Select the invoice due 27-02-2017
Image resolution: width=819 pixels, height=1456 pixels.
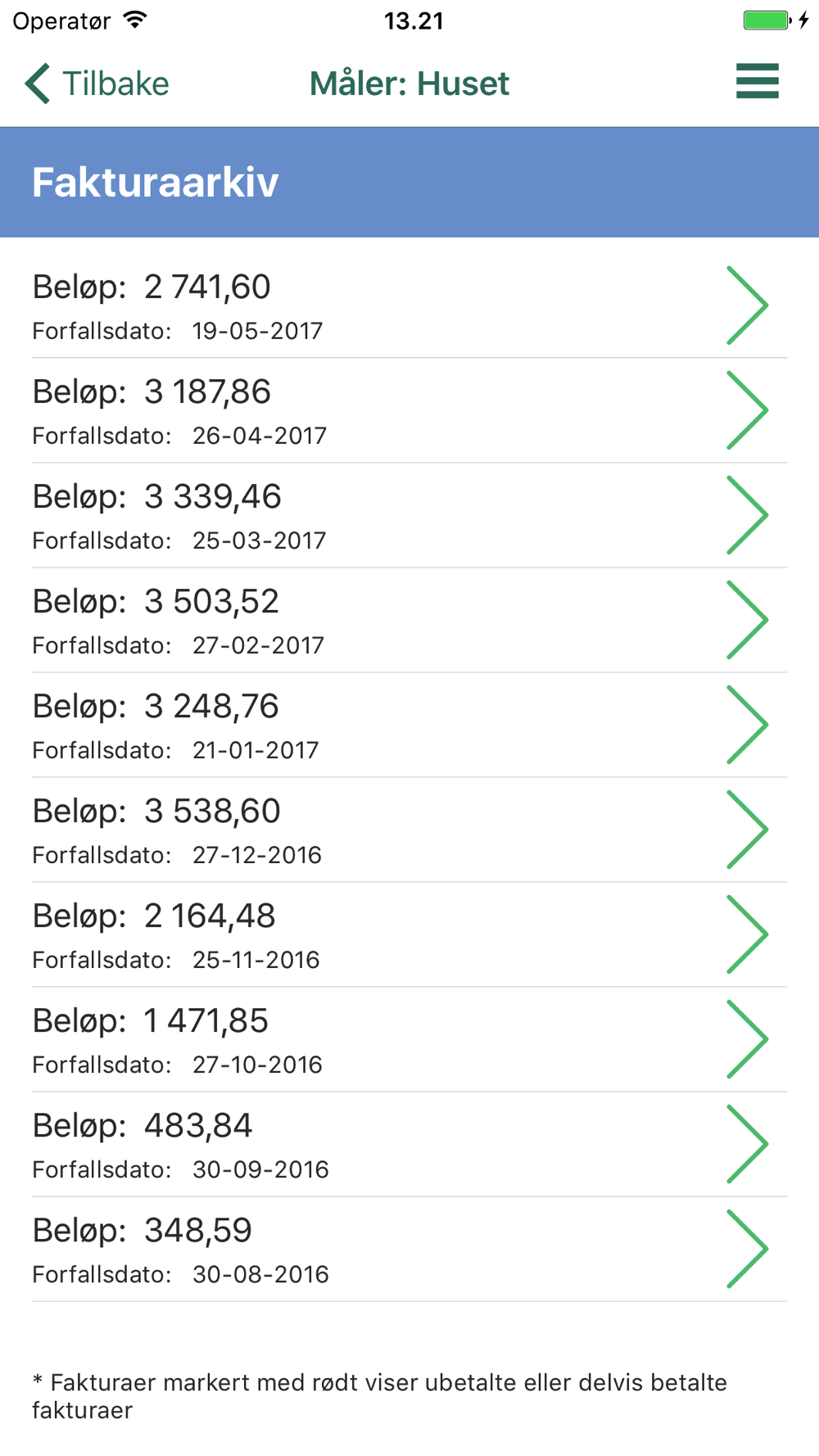pos(409,620)
